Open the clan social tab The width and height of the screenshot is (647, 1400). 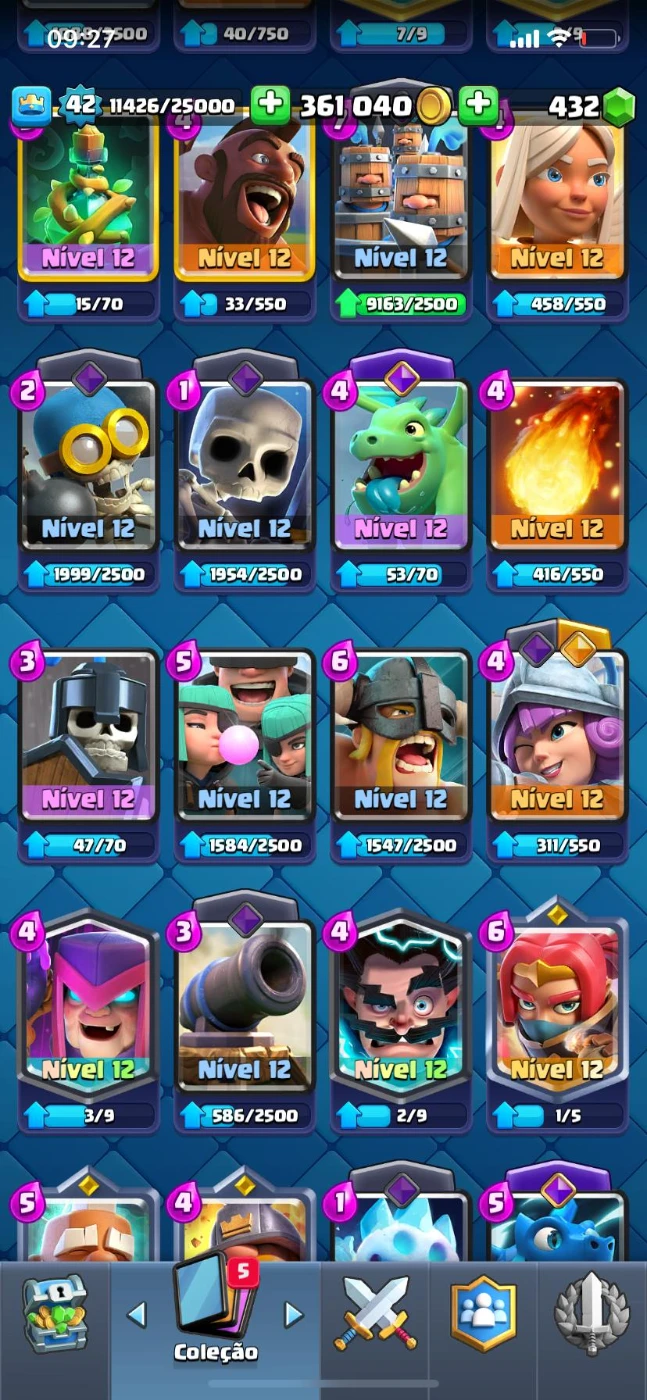pos(484,1313)
